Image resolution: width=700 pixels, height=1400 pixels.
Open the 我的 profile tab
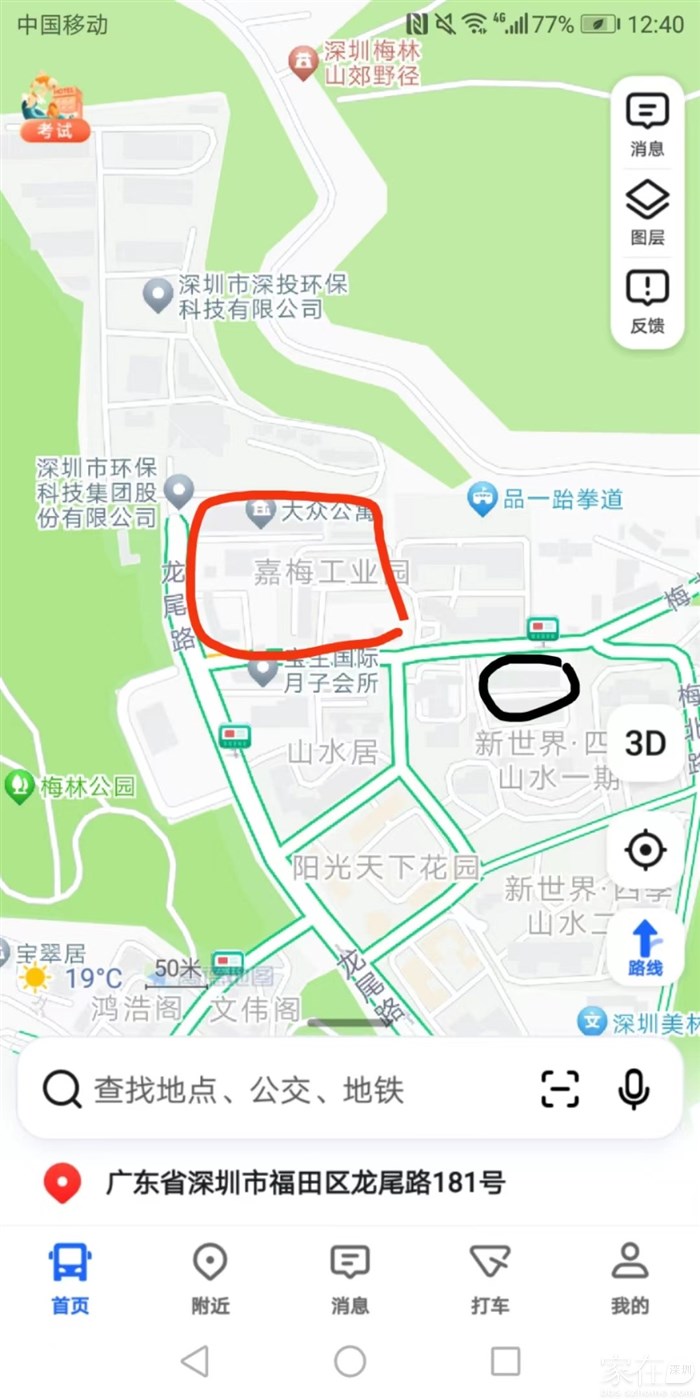pyautogui.click(x=630, y=1279)
